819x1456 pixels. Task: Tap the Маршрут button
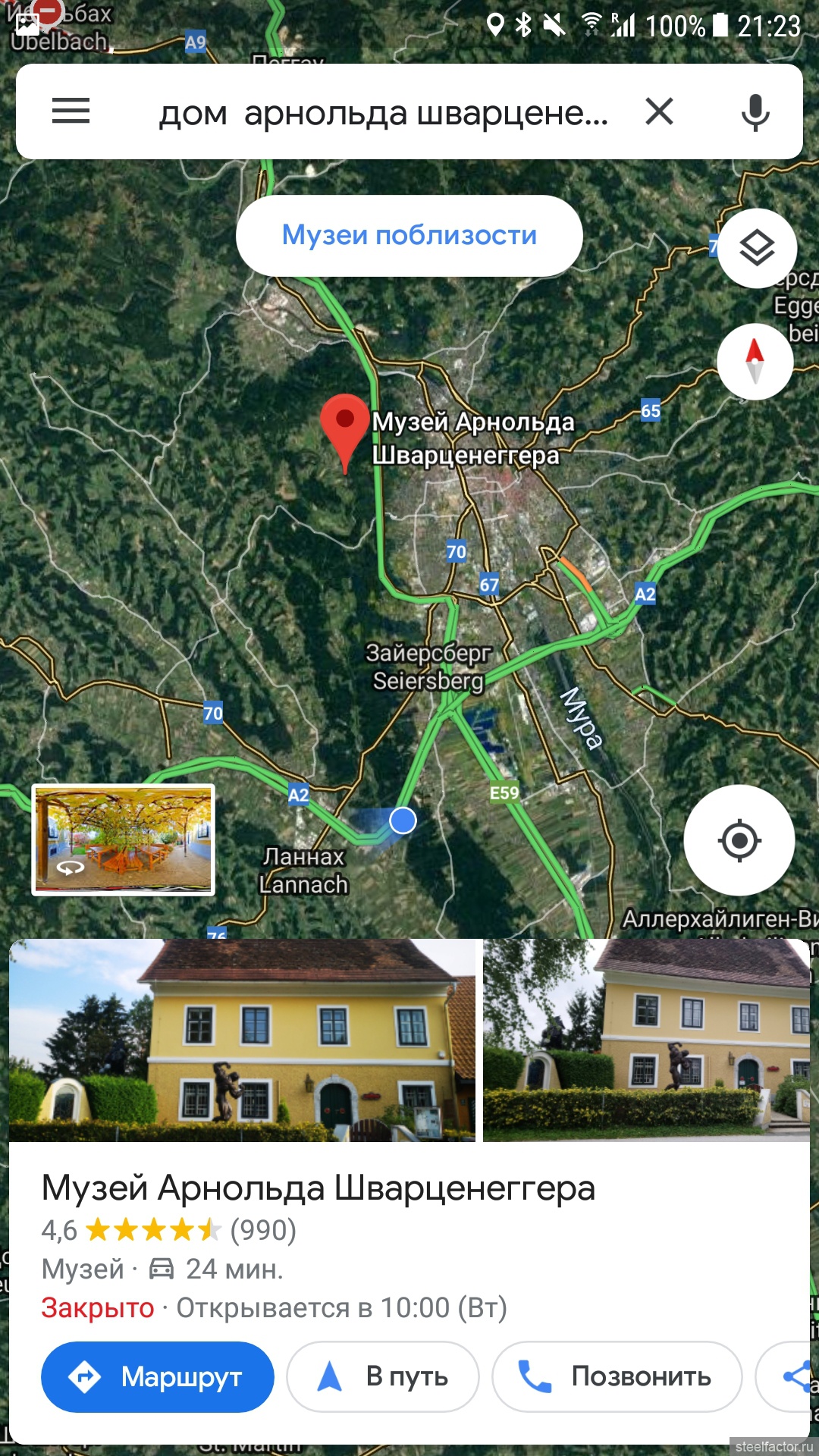click(158, 1376)
